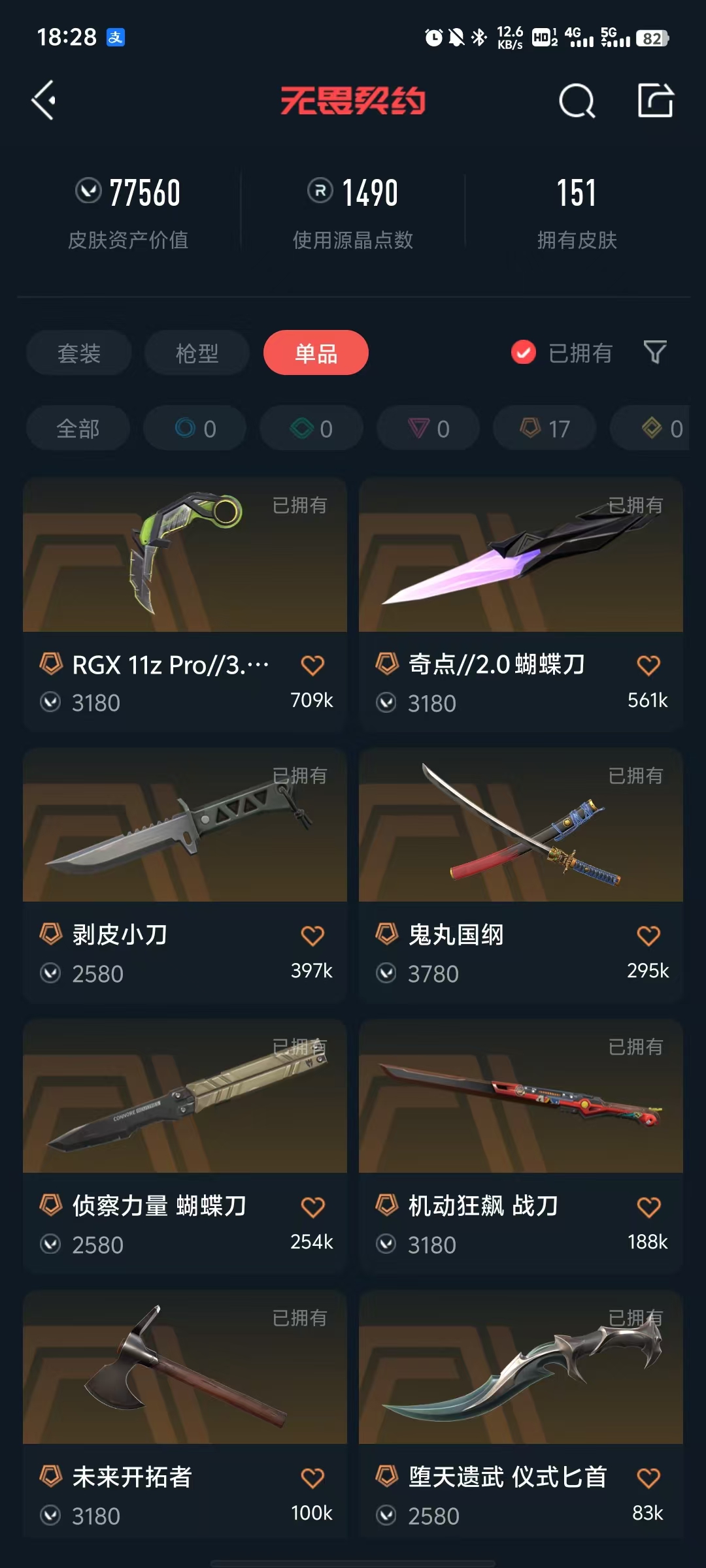Select the 单品 tab
Screen dimensions: 706x1568
[x=316, y=353]
